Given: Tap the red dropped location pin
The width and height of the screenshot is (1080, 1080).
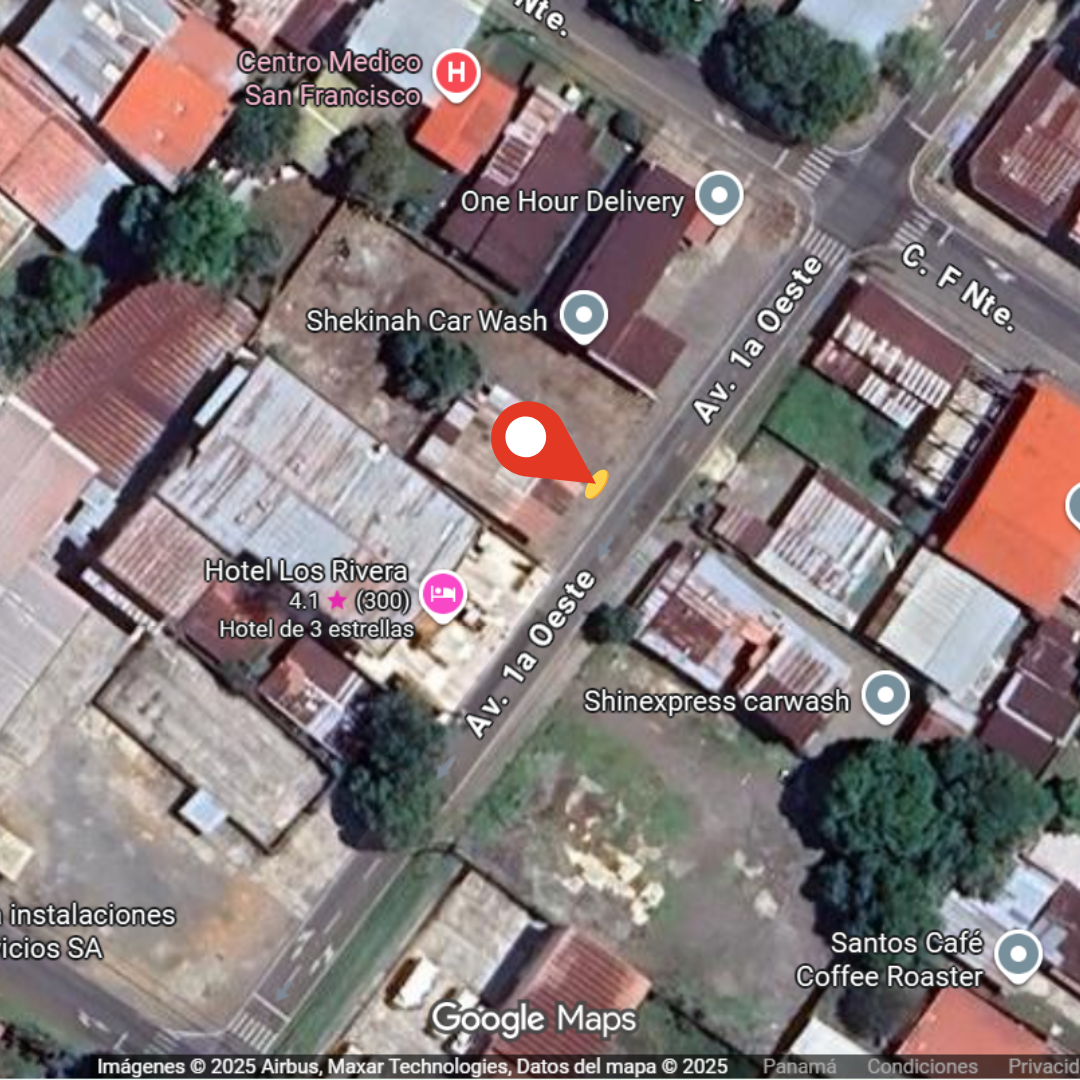Looking at the screenshot, I should pos(527,439).
